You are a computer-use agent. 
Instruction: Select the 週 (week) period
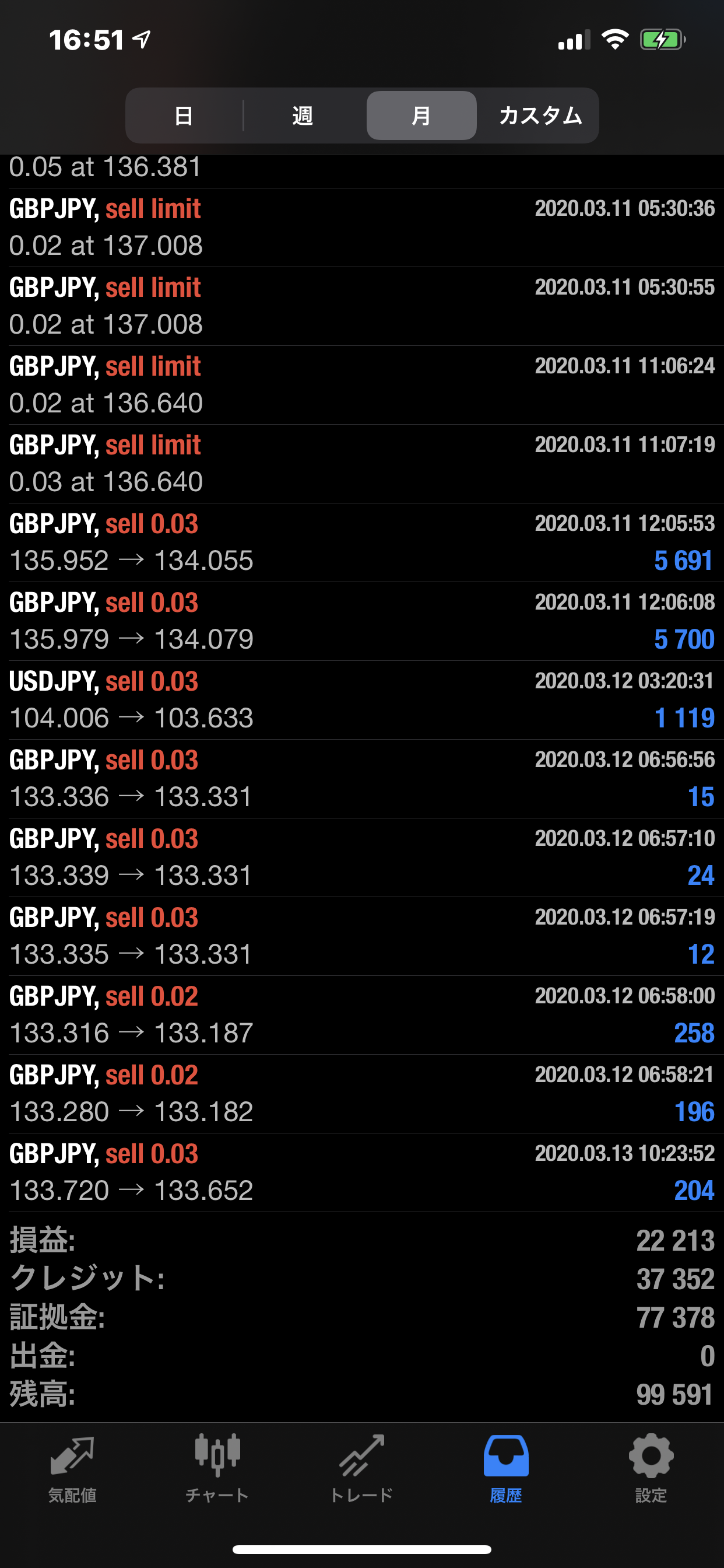[303, 116]
